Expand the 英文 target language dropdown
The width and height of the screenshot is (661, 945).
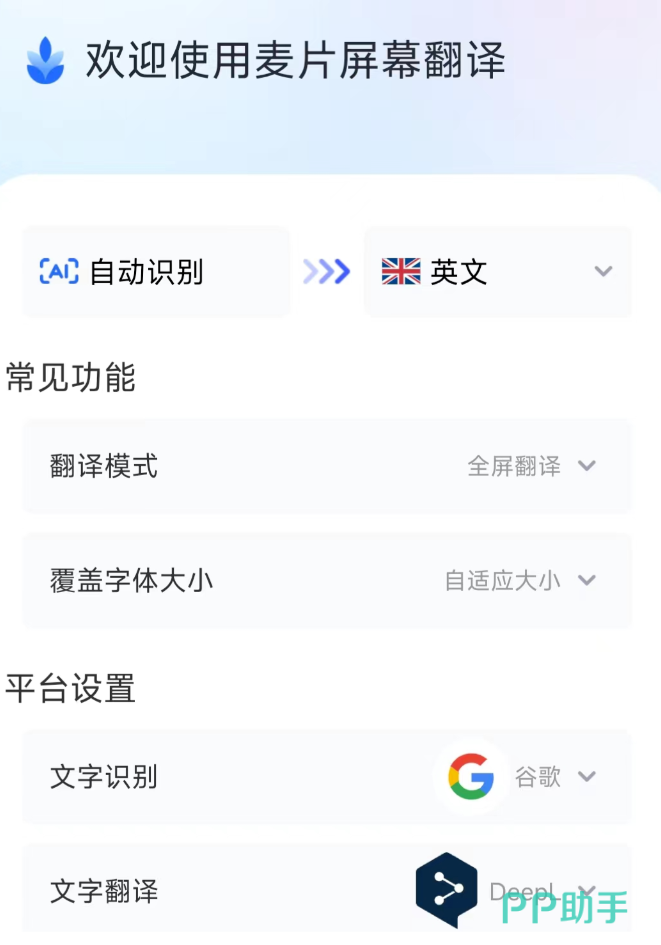[x=497, y=272]
